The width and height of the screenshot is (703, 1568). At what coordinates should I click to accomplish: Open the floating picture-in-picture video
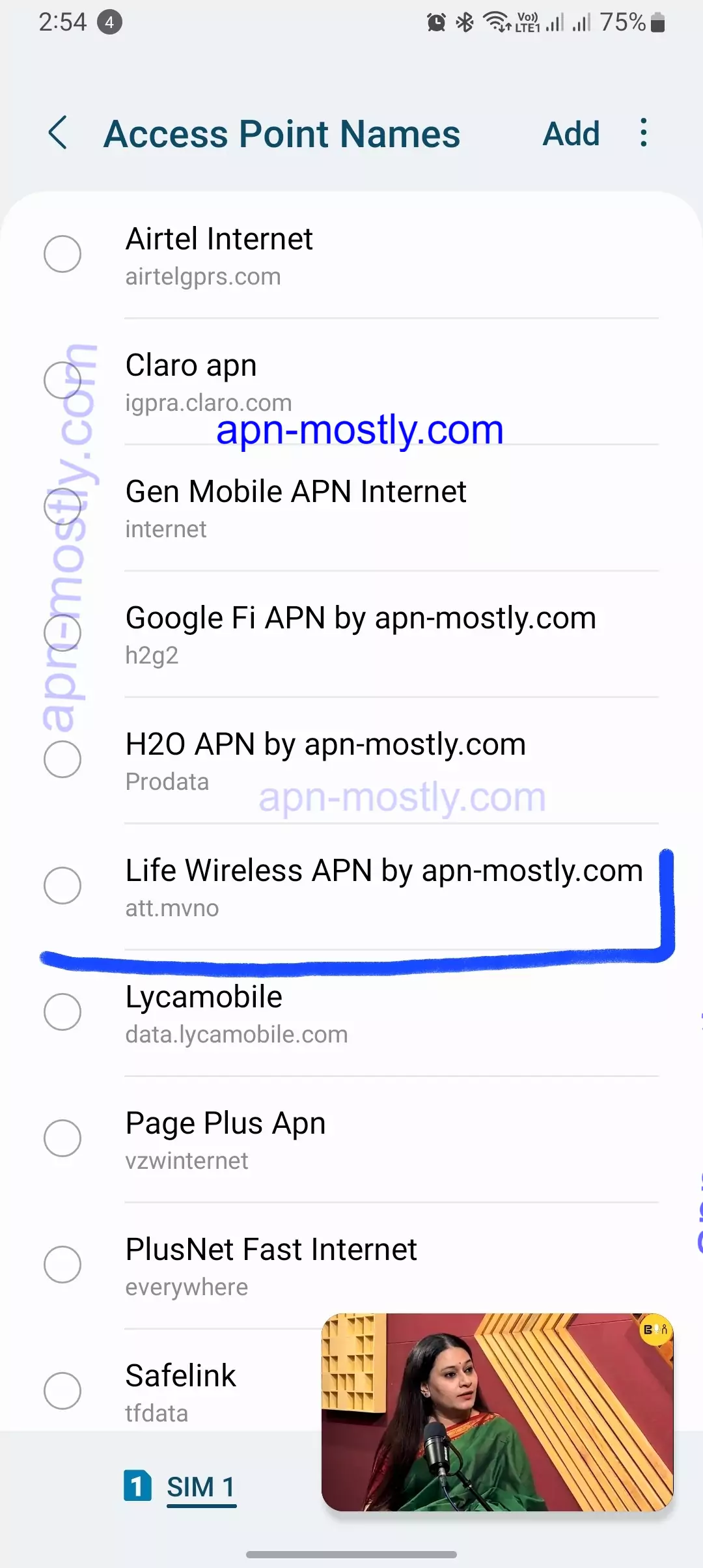click(497, 1412)
